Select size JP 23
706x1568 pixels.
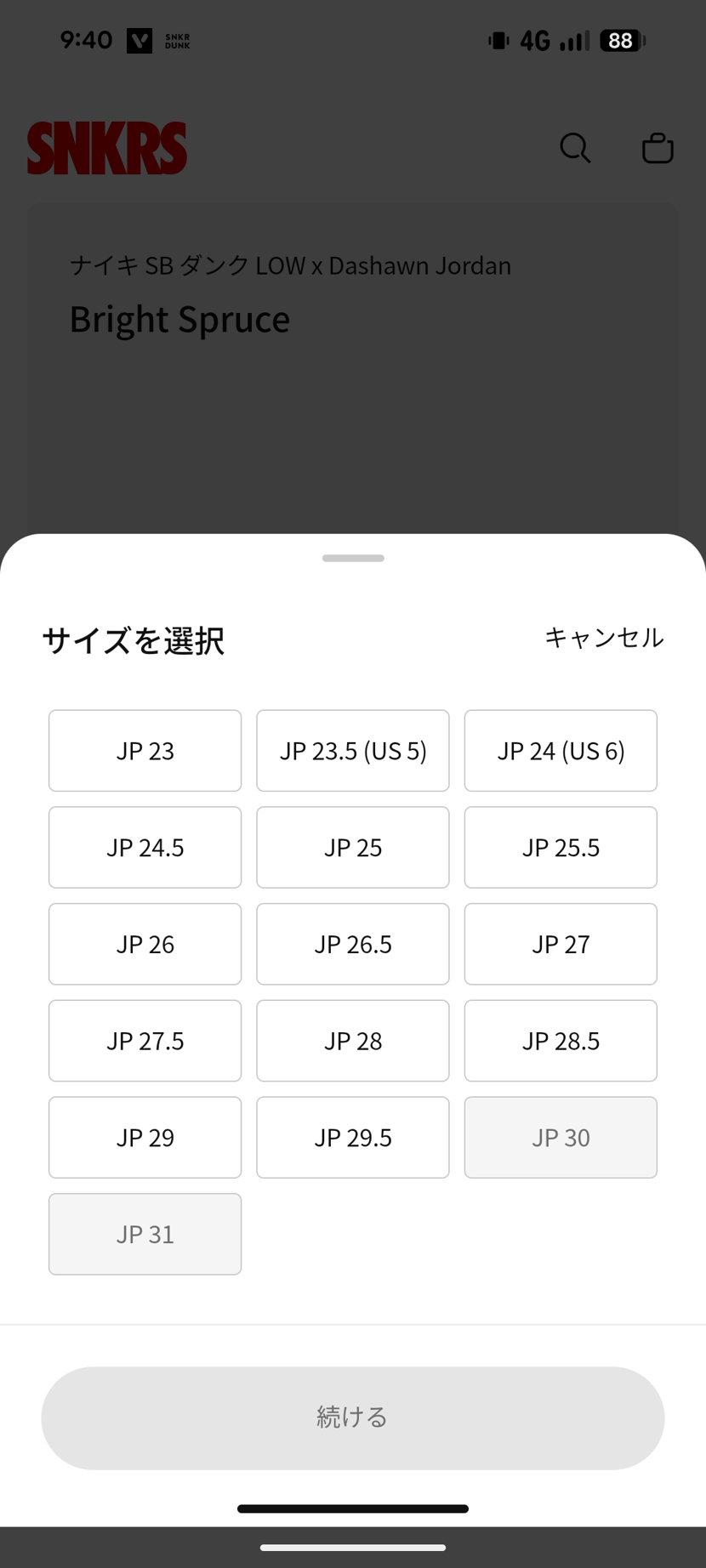(x=145, y=750)
